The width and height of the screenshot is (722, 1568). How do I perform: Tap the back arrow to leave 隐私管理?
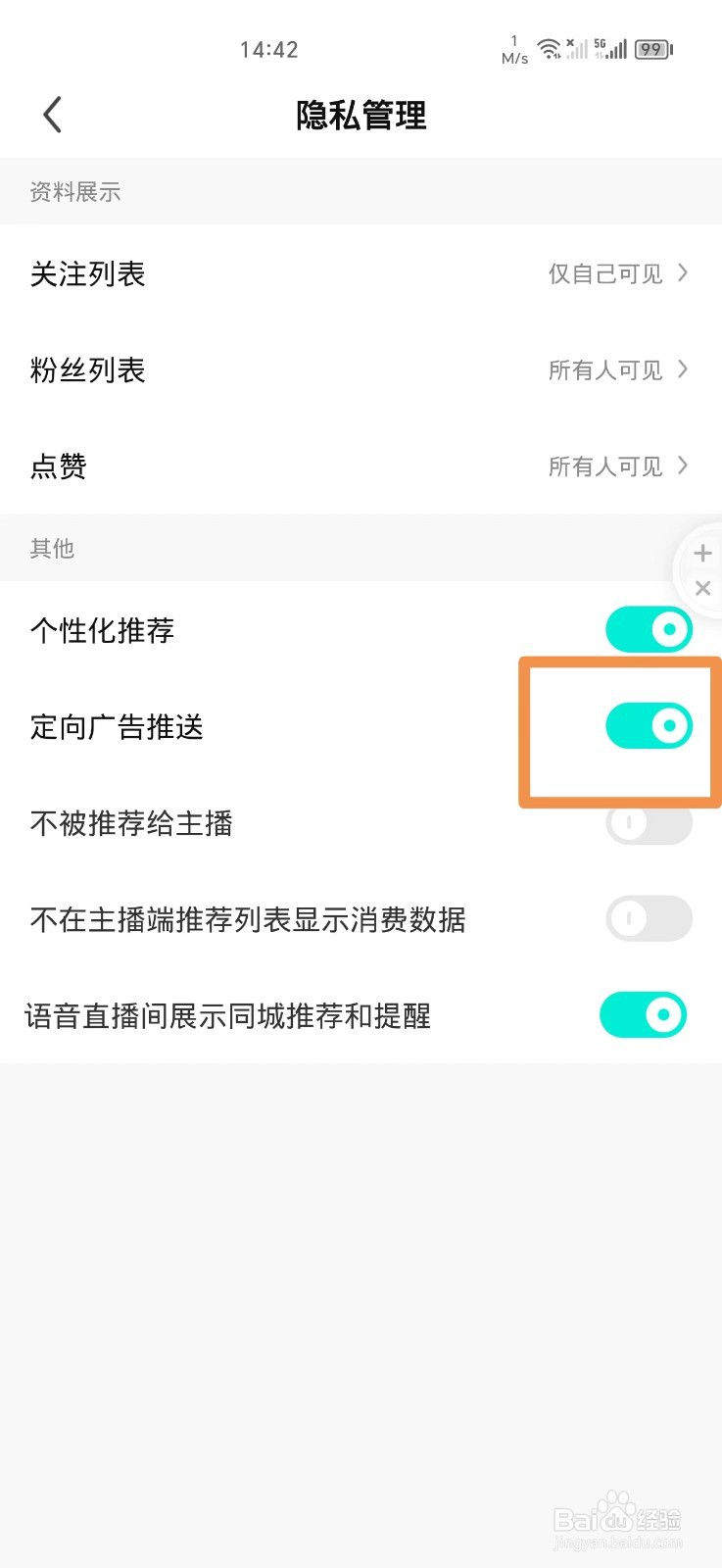(52, 114)
